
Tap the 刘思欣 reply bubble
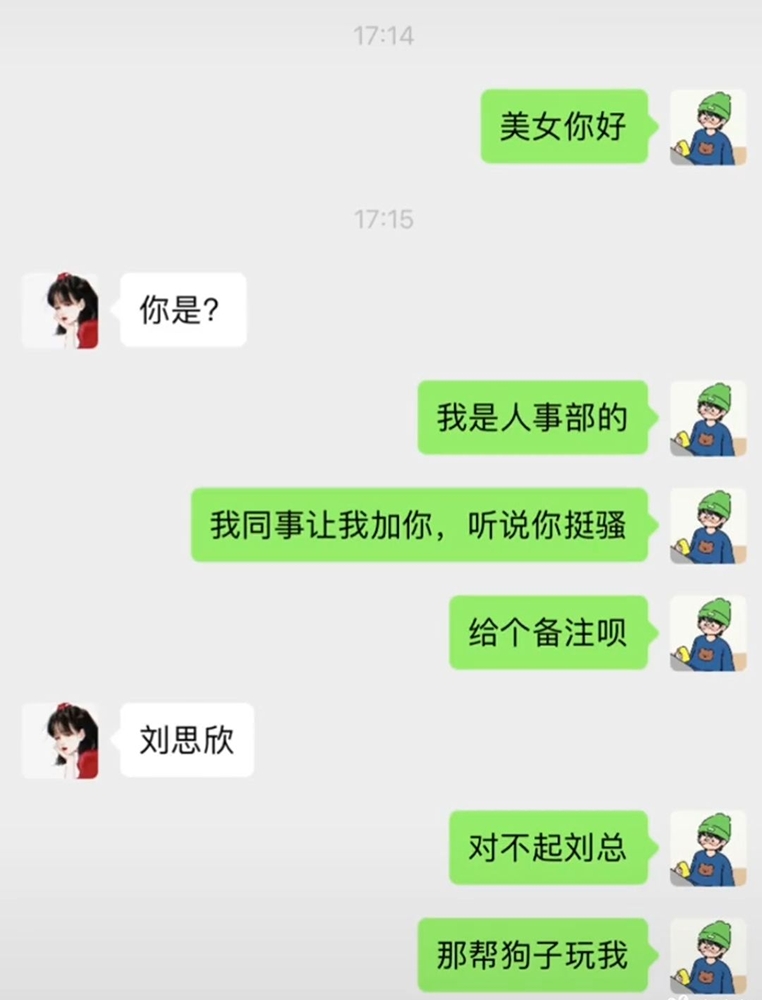point(188,740)
